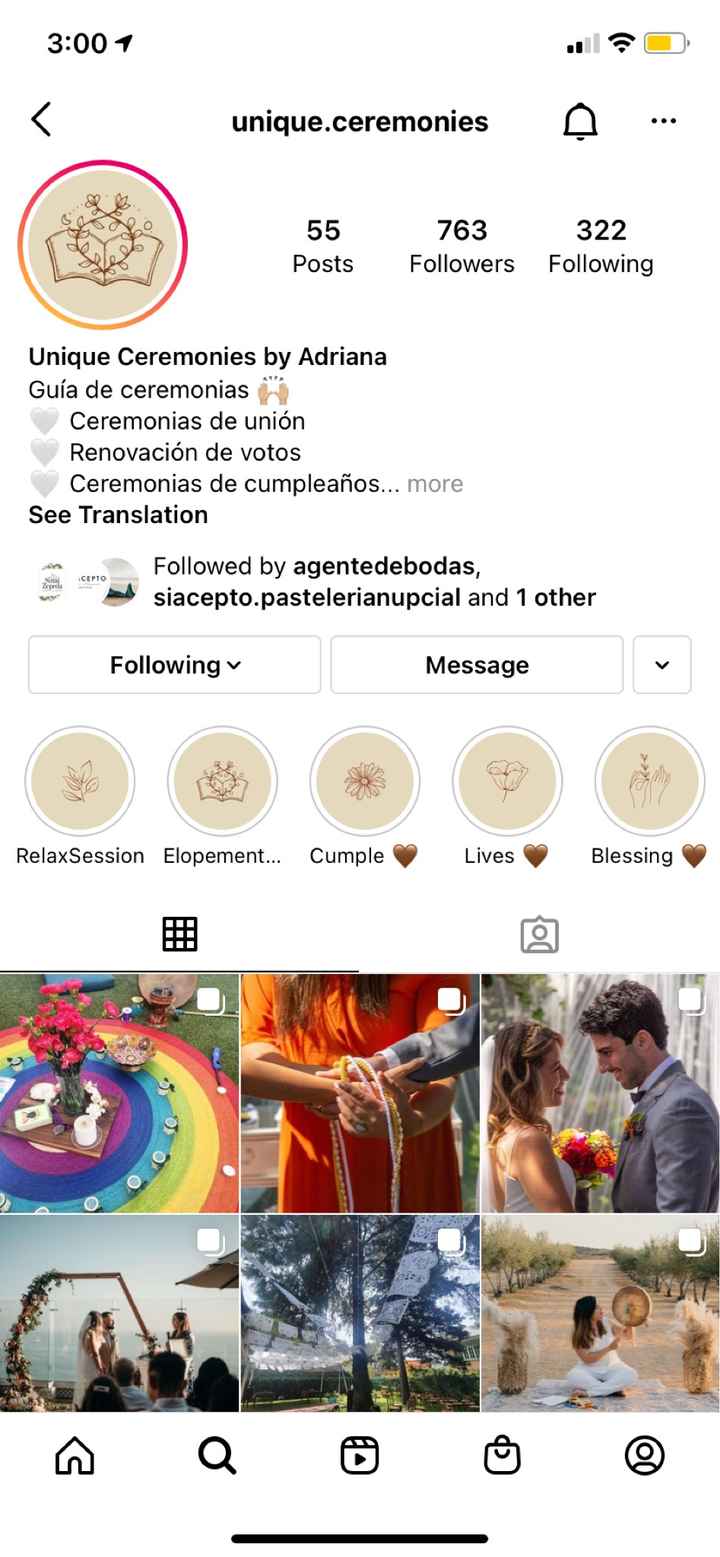
Task: Open the 322 Following list
Action: coord(601,246)
